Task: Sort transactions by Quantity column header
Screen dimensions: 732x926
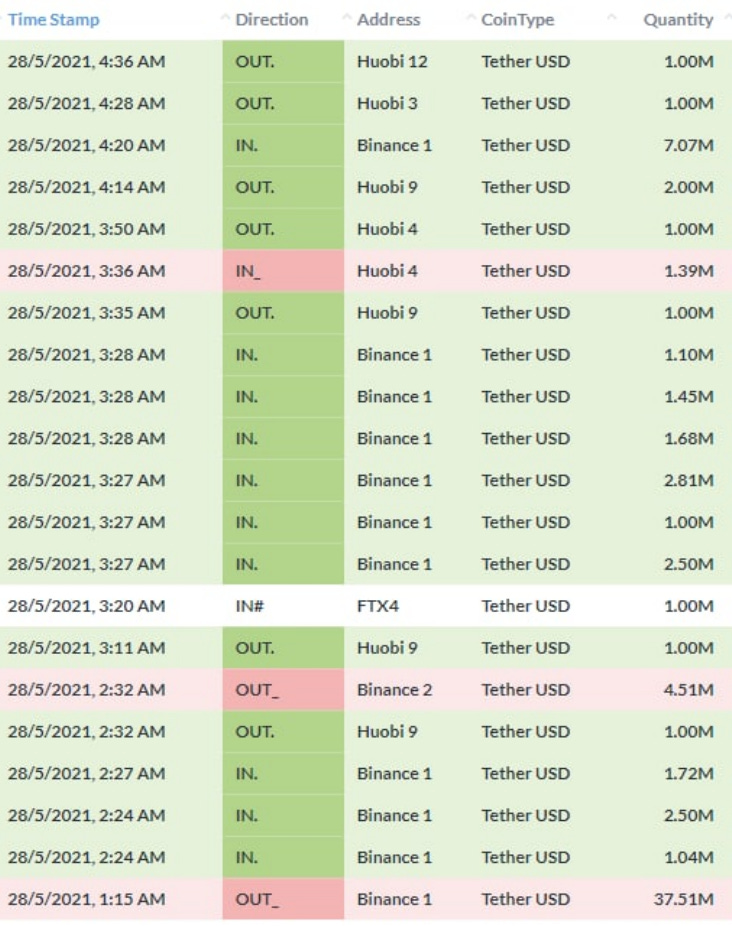Action: (x=678, y=19)
